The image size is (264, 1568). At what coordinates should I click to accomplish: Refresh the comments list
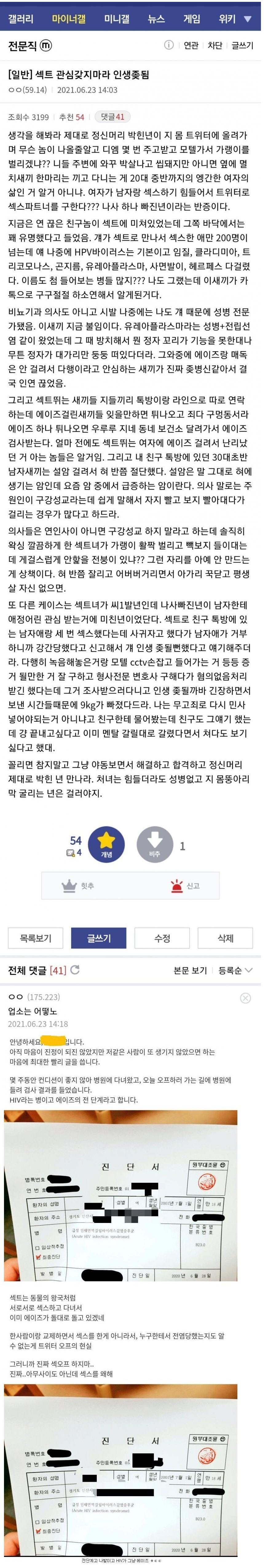(75, 970)
